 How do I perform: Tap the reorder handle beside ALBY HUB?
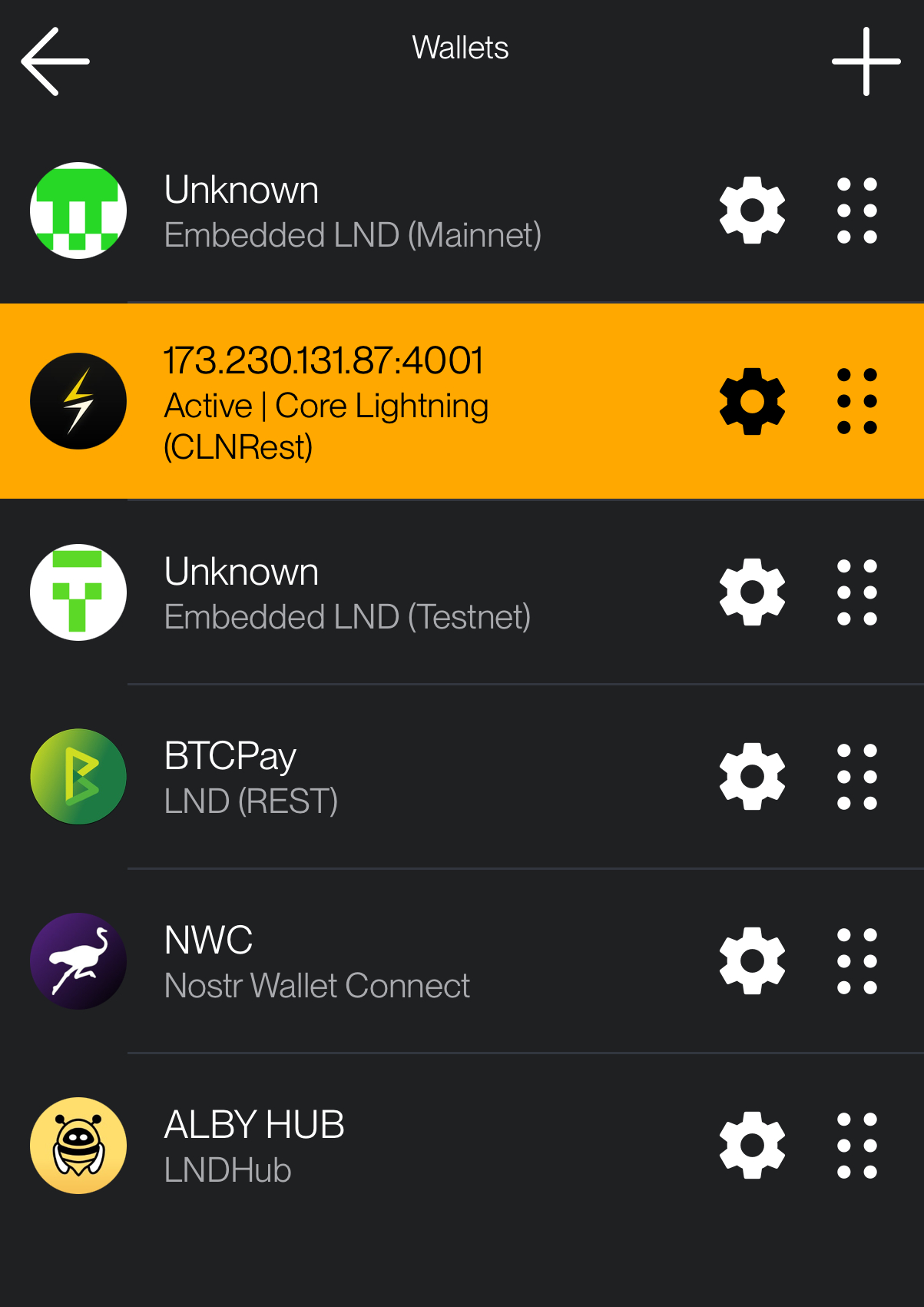[x=858, y=1145]
